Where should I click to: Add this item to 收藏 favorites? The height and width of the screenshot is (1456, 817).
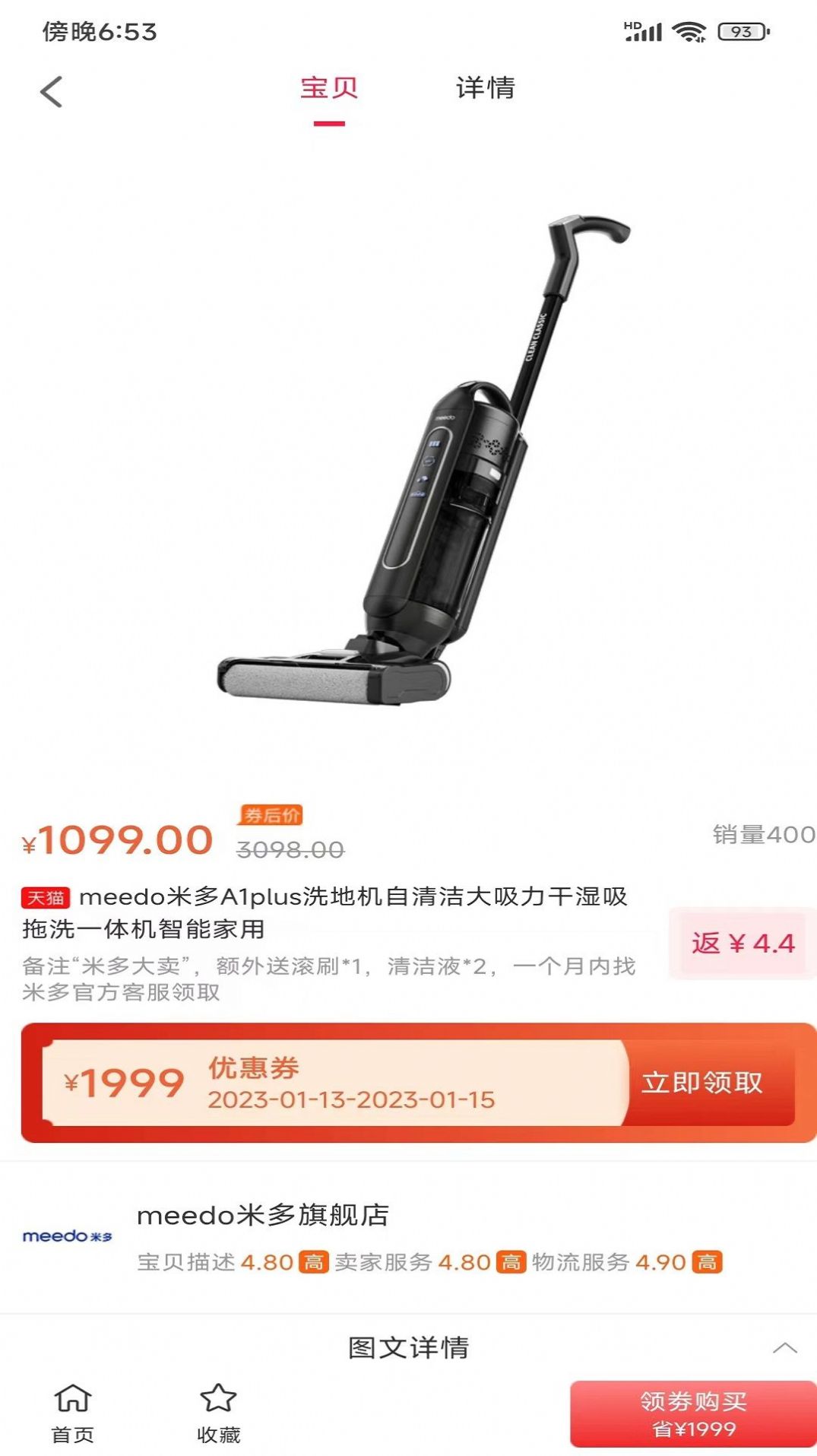[218, 1413]
